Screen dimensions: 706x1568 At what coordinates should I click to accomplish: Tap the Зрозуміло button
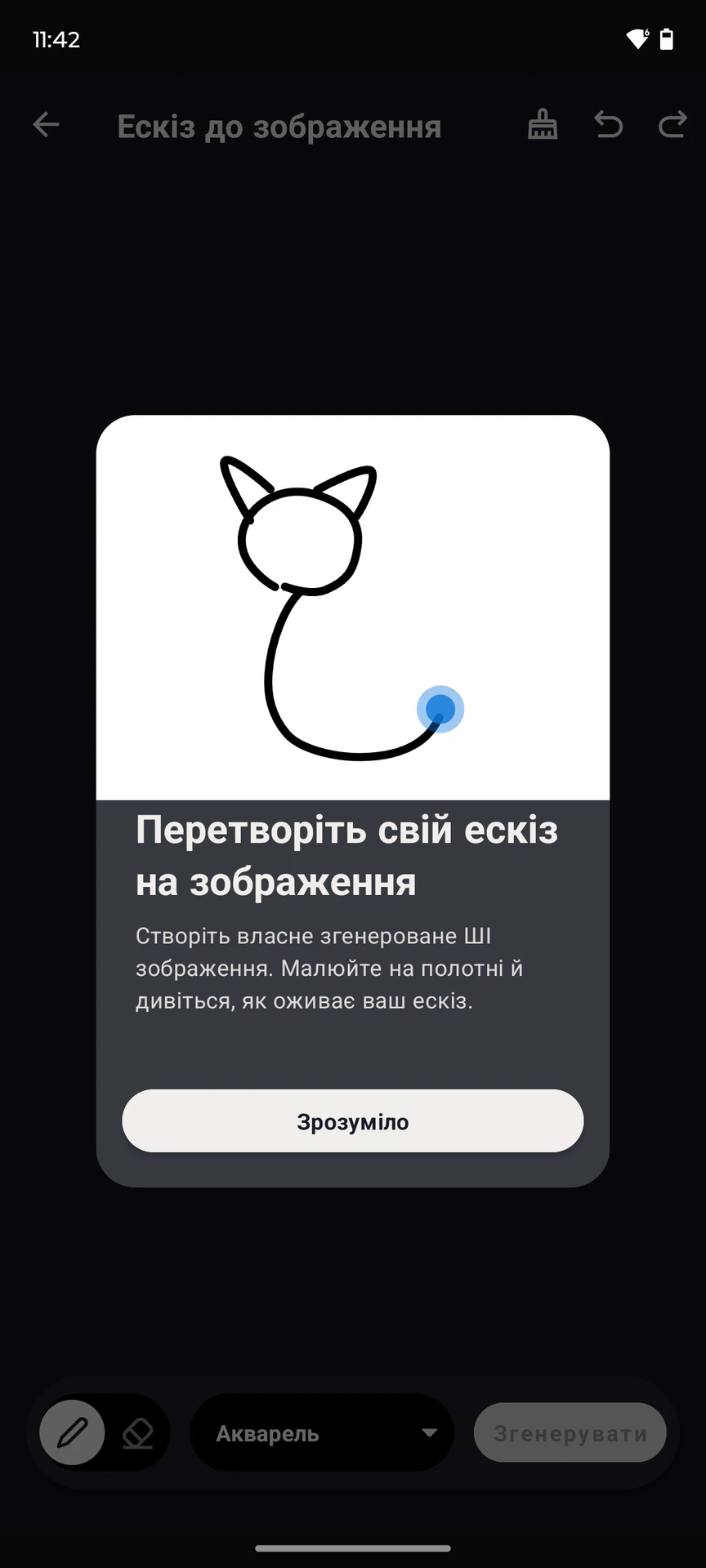point(352,1121)
